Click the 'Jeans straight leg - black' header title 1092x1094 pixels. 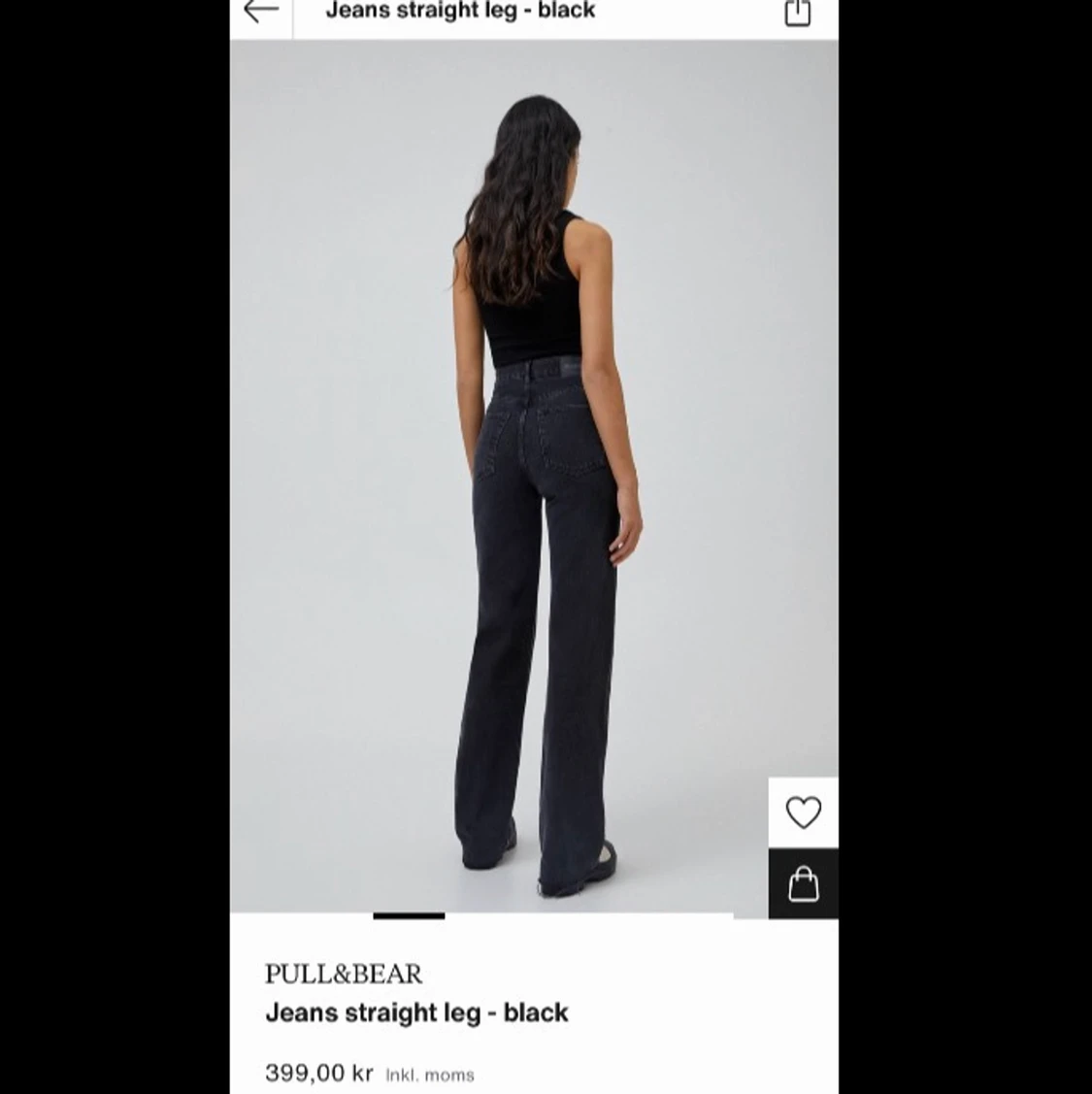tap(460, 12)
